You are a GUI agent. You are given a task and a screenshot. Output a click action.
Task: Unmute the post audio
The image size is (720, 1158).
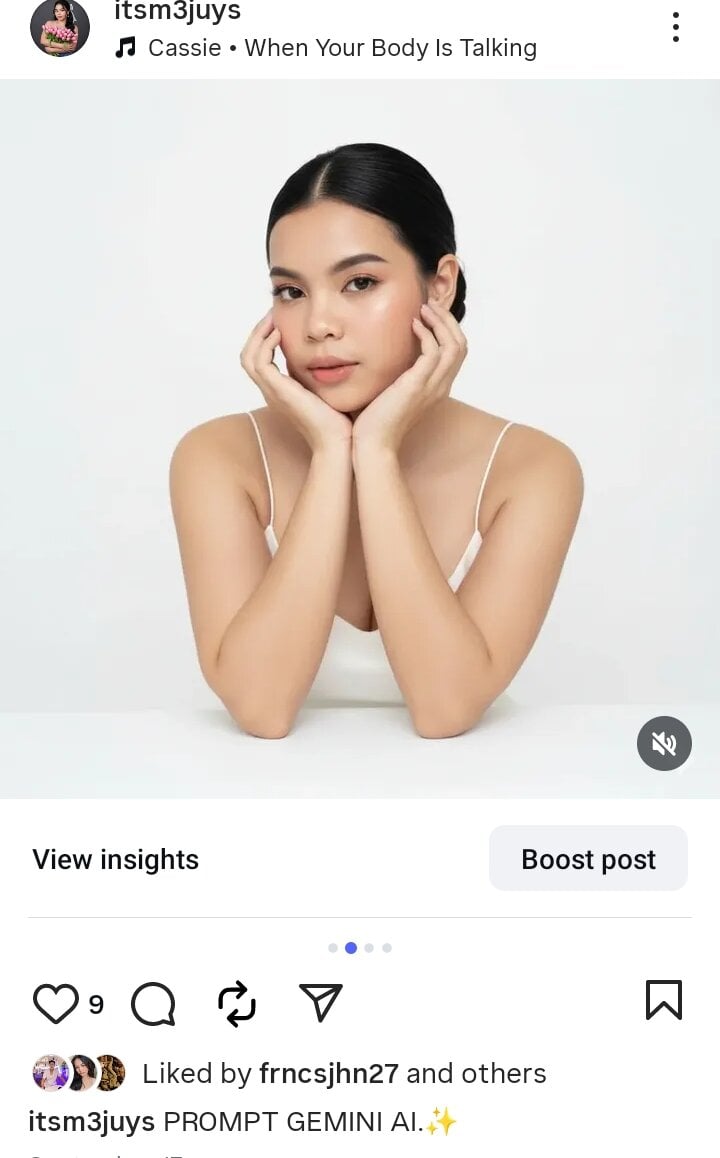click(x=664, y=743)
